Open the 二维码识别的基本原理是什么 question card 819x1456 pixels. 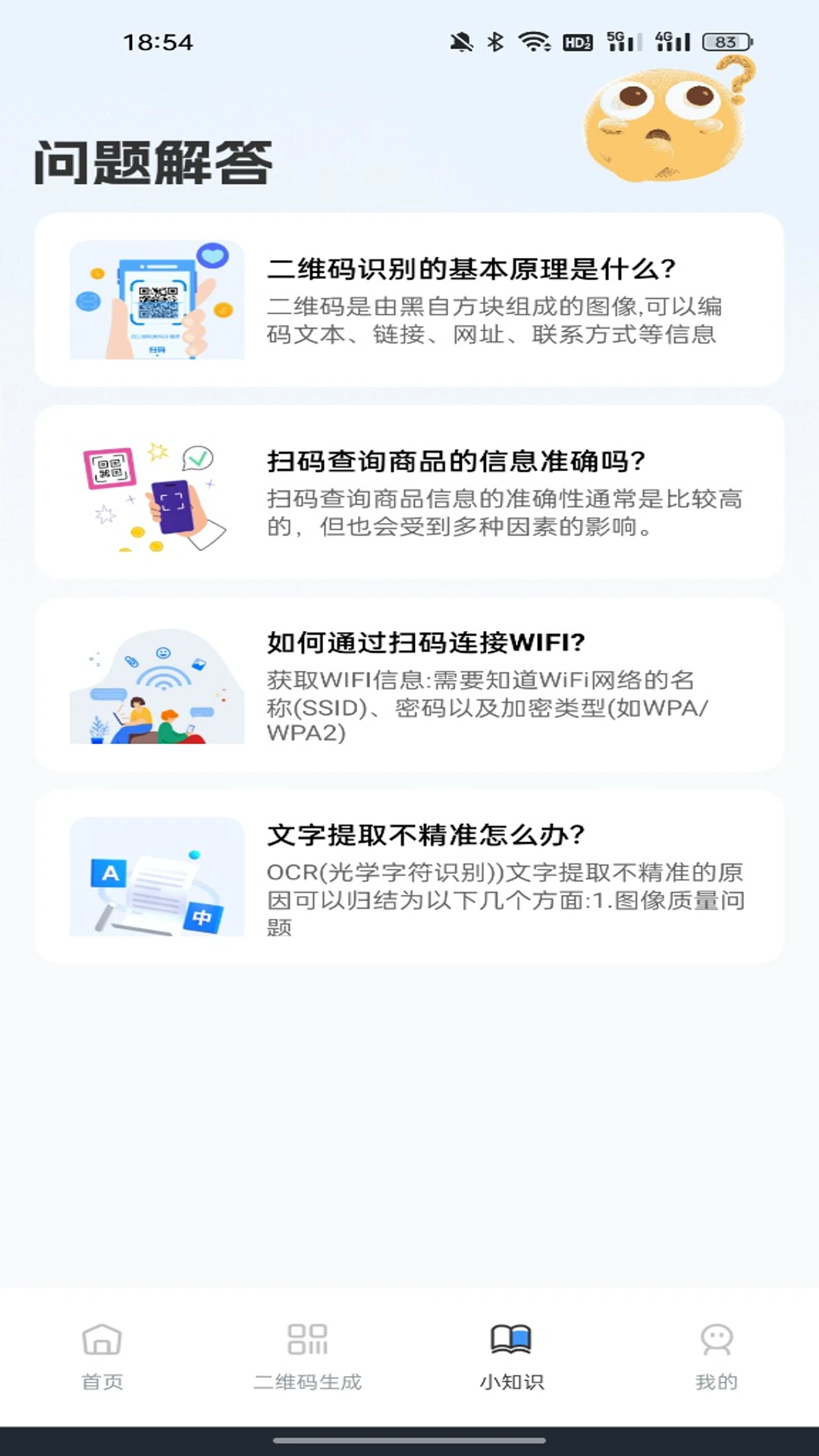(x=409, y=300)
